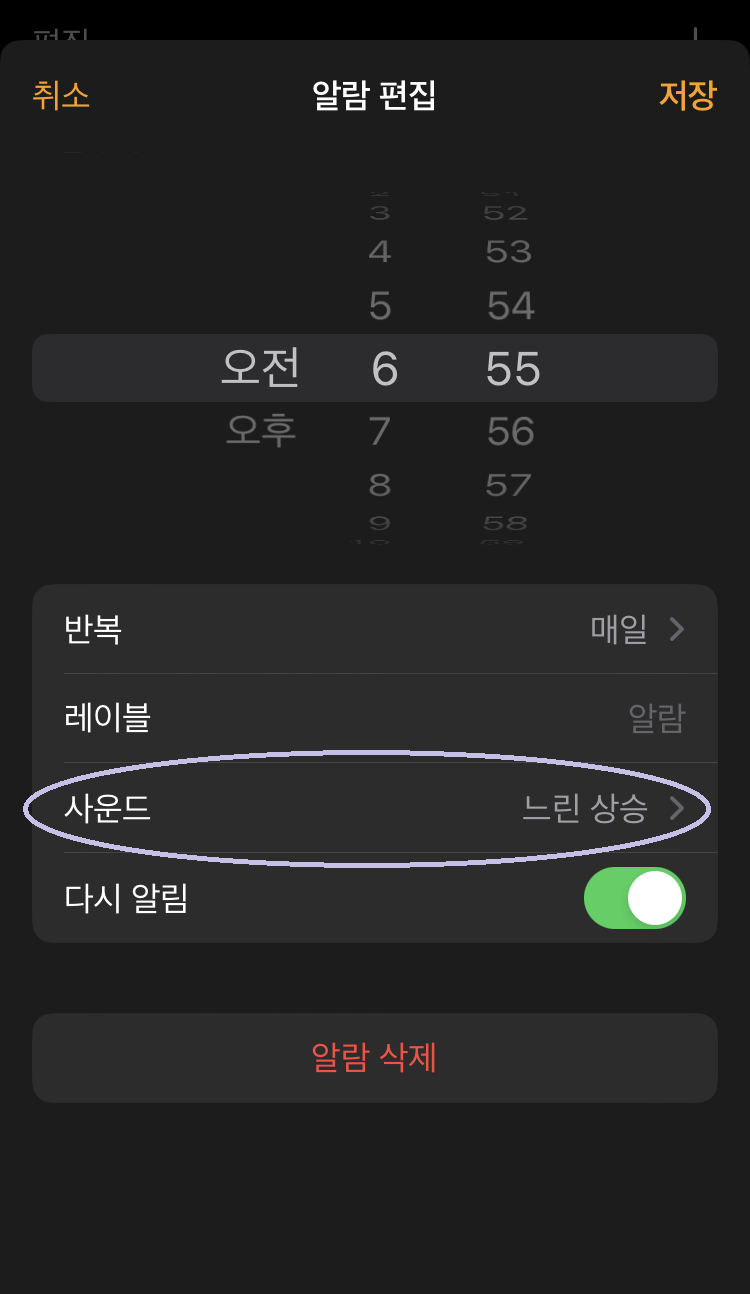Choose hour 5 in the picker
This screenshot has height=1294, width=750.
[380, 306]
